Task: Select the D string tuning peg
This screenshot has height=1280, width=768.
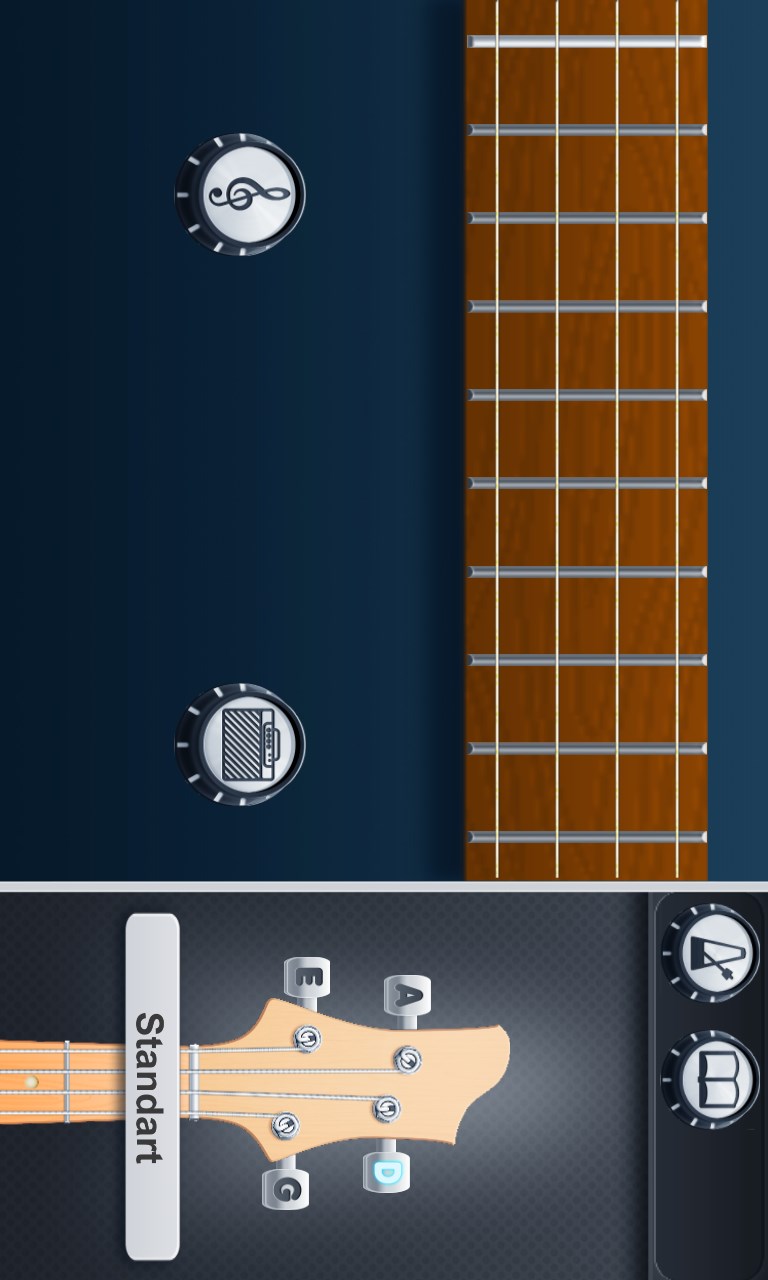Action: (387, 1171)
